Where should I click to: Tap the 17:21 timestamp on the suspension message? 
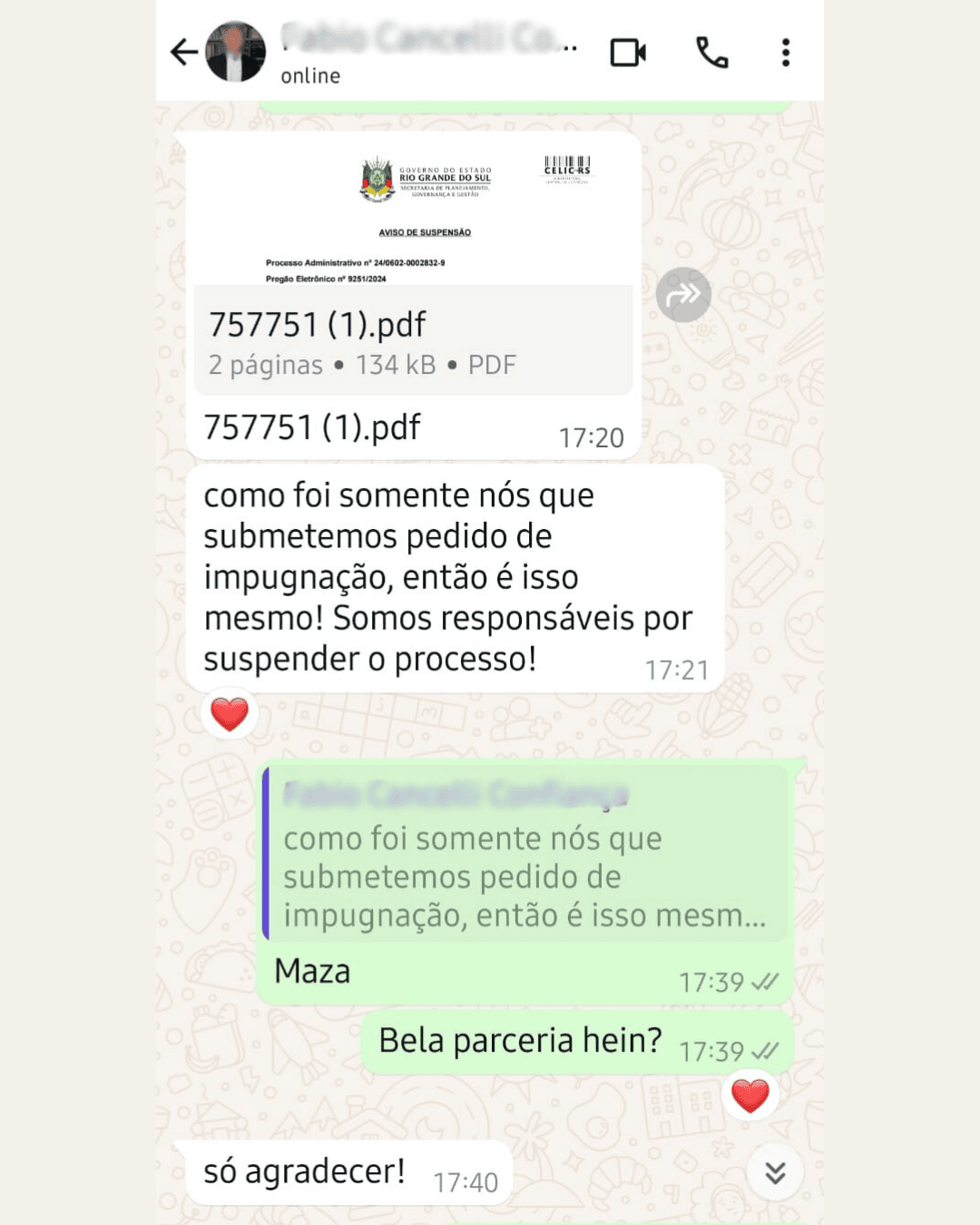click(x=677, y=670)
